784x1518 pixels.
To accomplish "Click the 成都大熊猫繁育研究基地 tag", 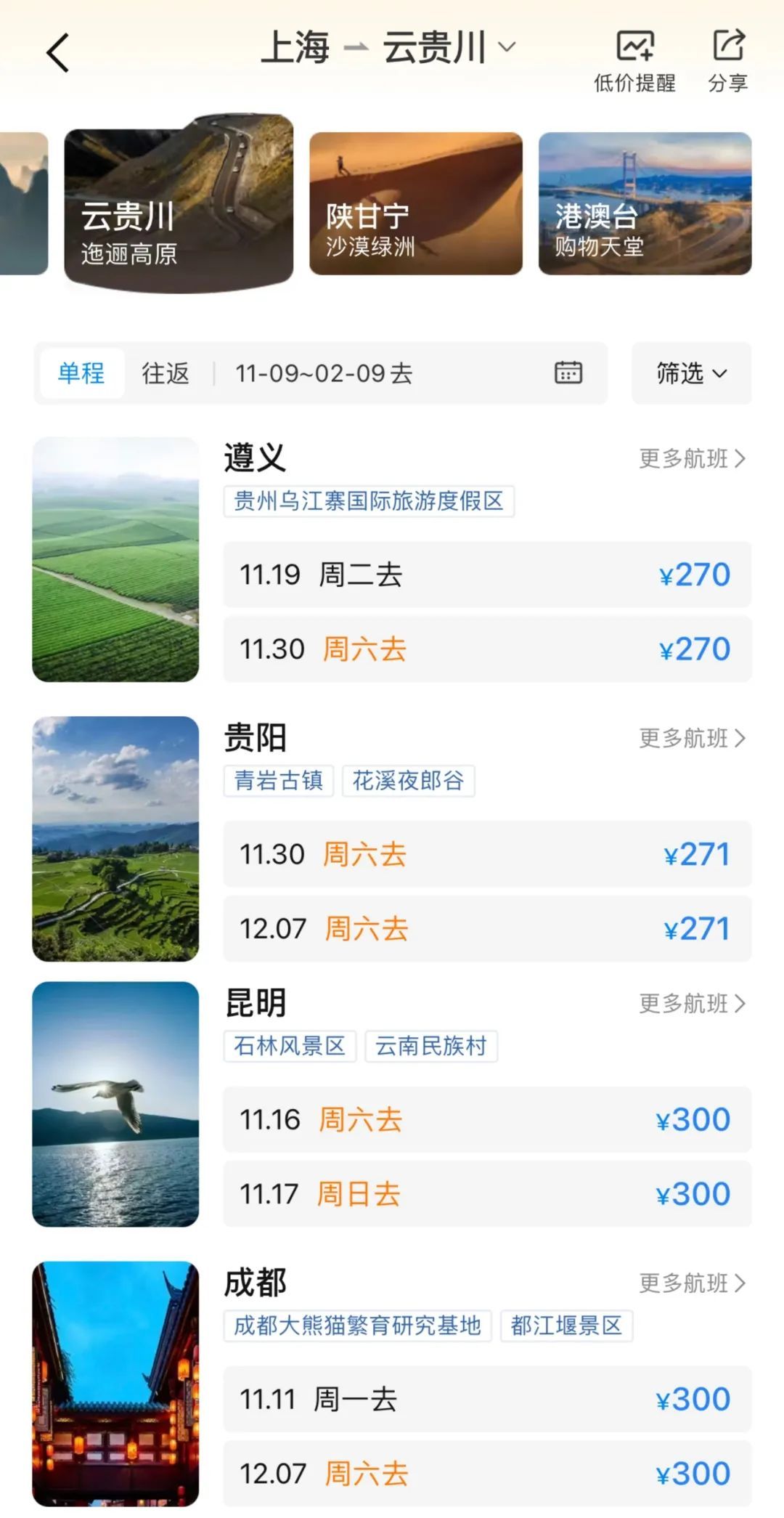I will tap(357, 1326).
